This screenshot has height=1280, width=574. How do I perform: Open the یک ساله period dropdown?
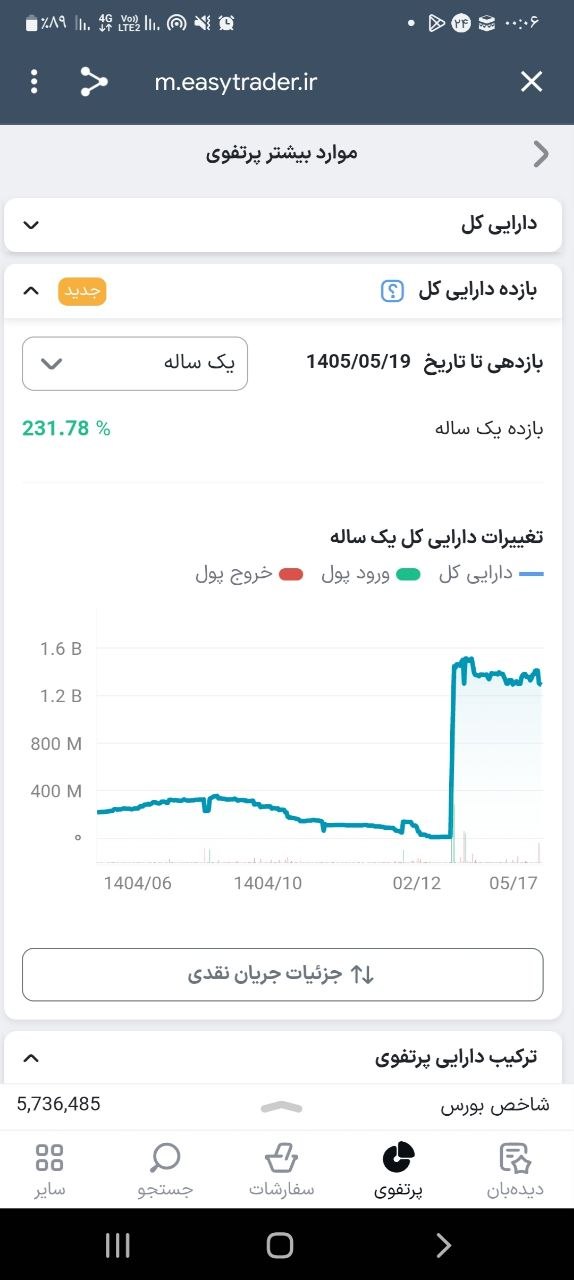pos(135,363)
